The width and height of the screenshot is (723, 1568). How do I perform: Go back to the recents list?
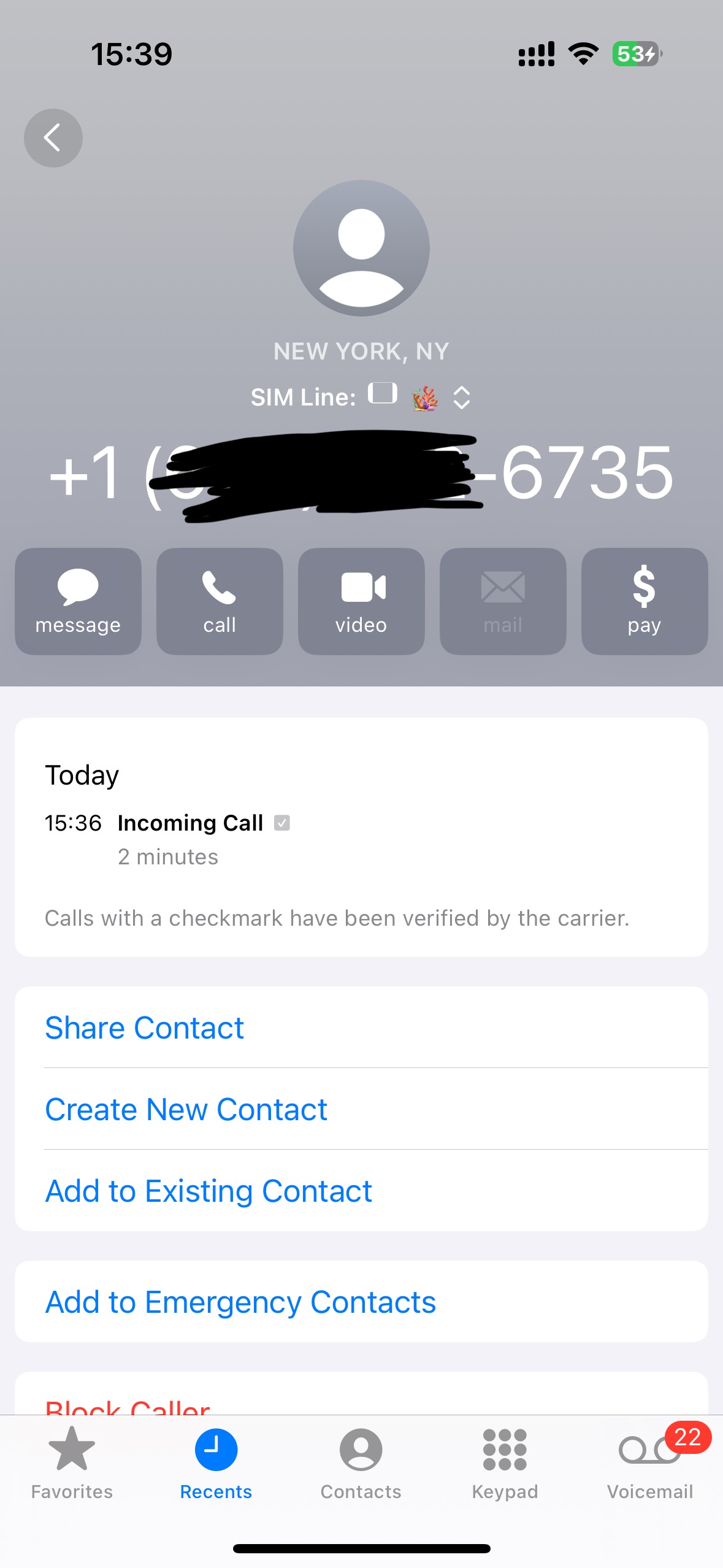click(53, 138)
